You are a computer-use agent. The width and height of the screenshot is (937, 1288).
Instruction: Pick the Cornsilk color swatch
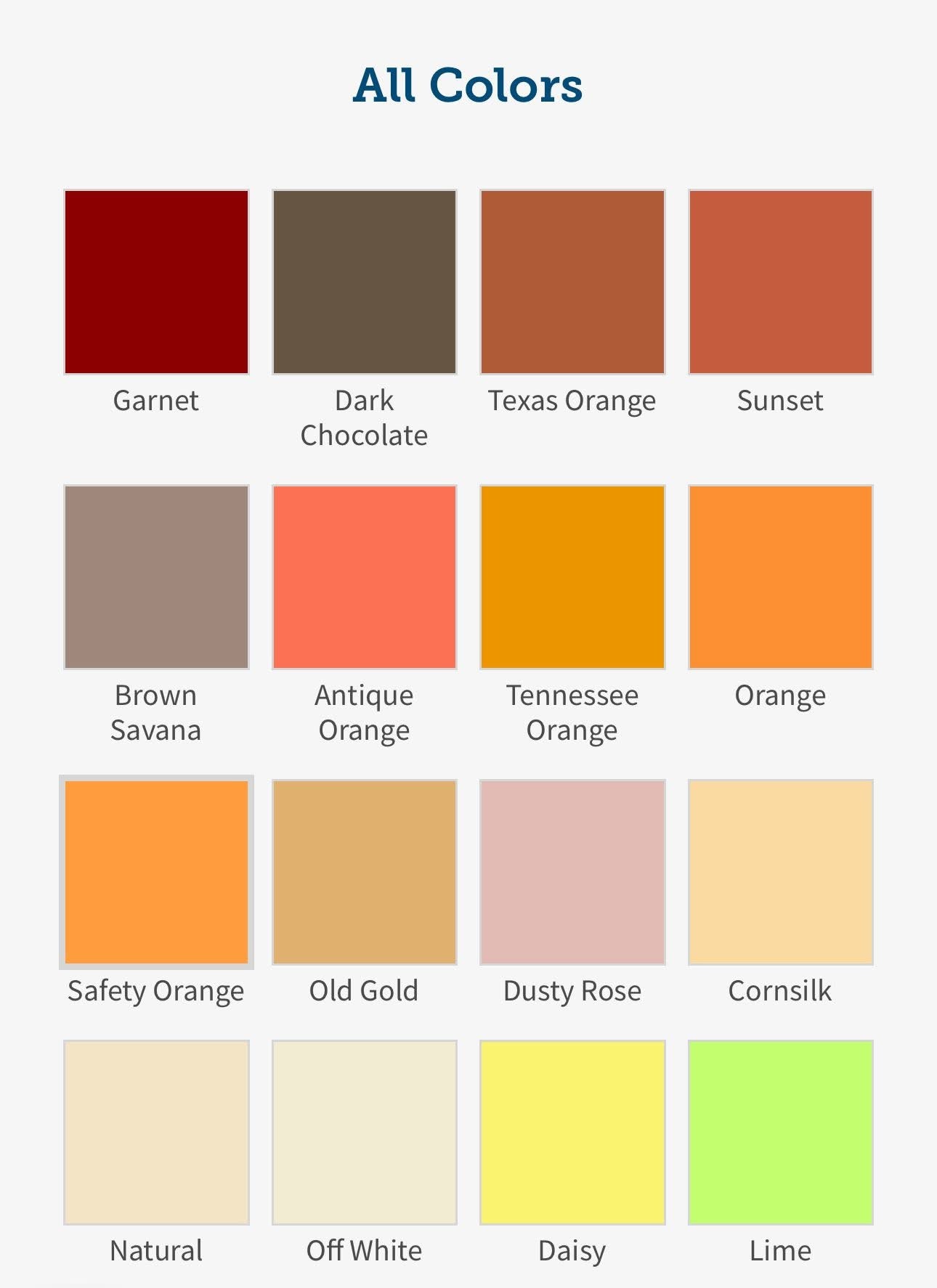point(780,872)
